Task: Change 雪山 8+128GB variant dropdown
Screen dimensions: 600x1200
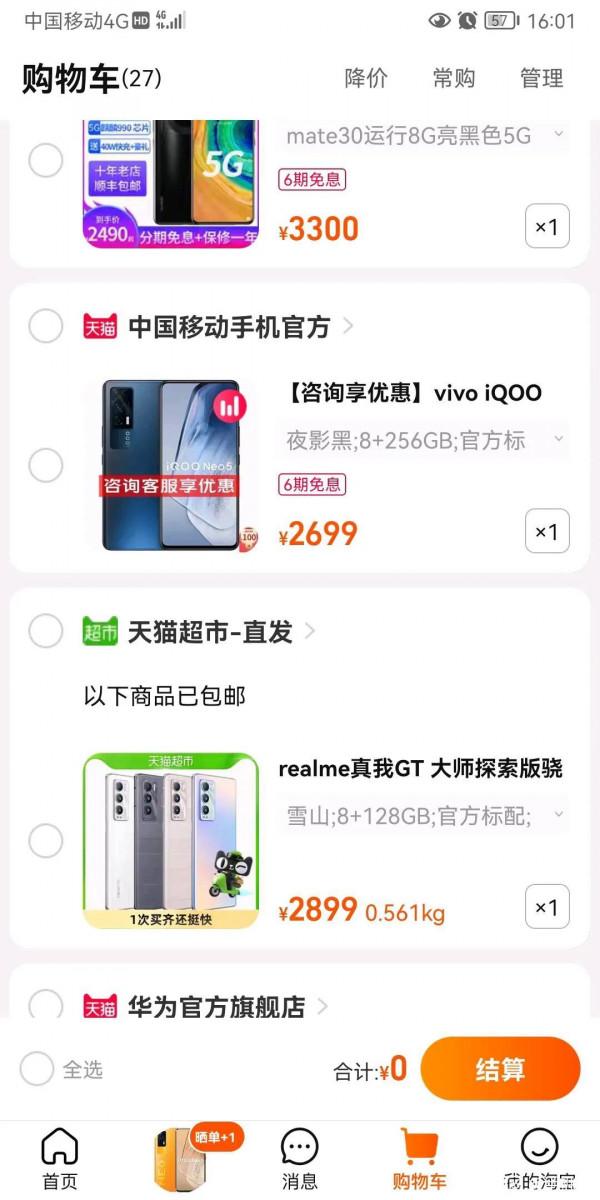Action: pyautogui.click(x=424, y=815)
